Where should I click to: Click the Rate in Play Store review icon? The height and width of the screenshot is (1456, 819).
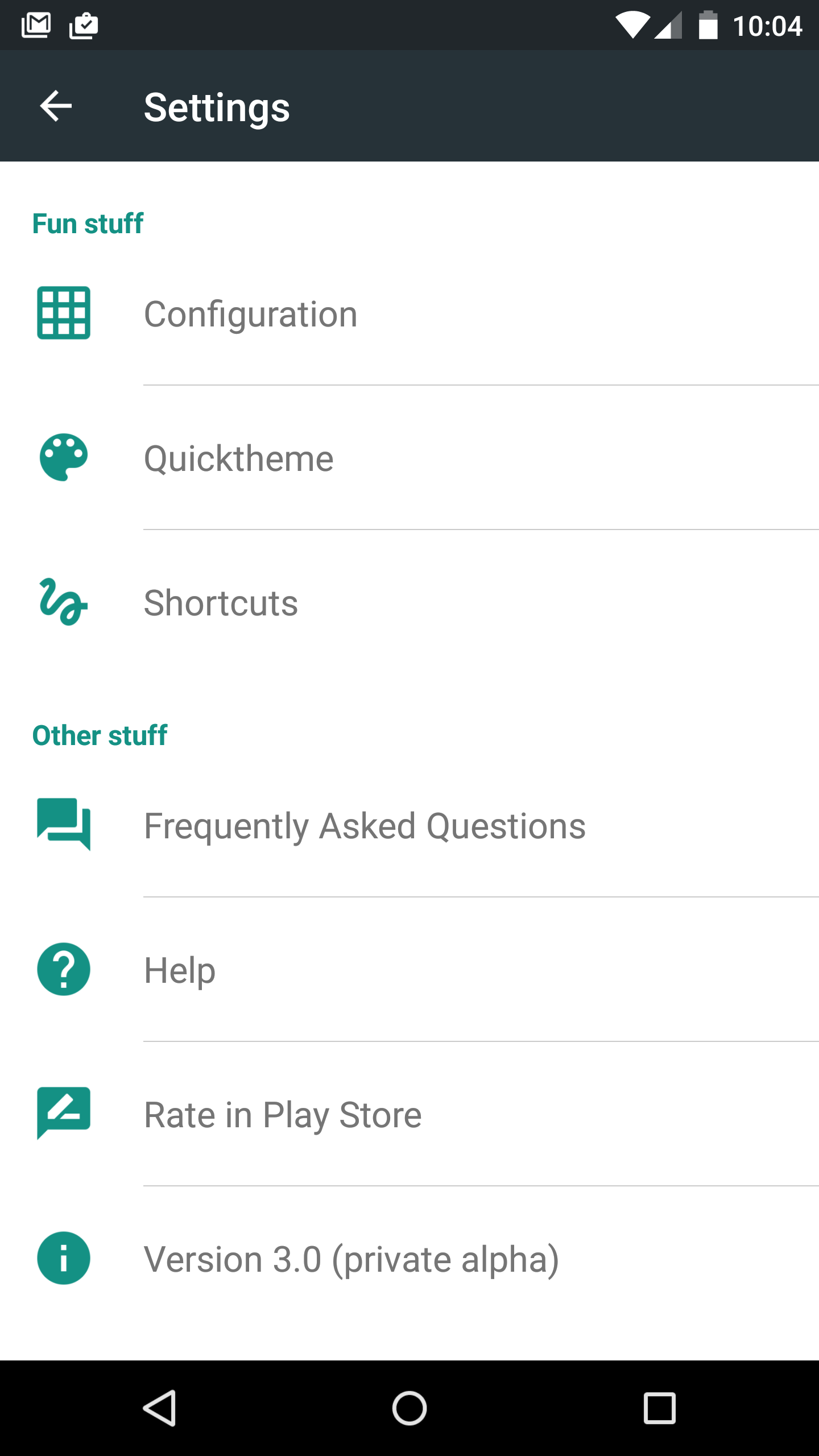point(63,1114)
